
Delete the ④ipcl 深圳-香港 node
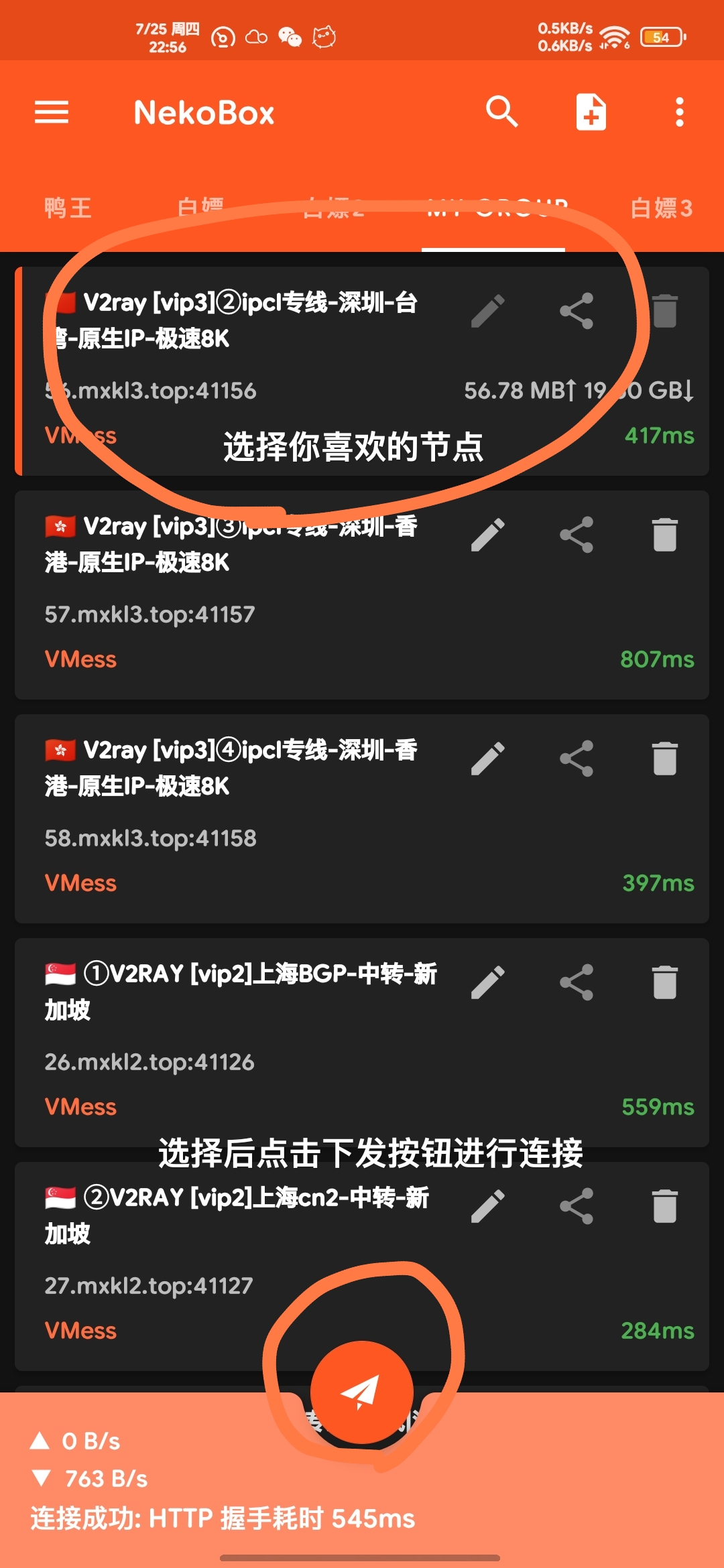click(664, 757)
